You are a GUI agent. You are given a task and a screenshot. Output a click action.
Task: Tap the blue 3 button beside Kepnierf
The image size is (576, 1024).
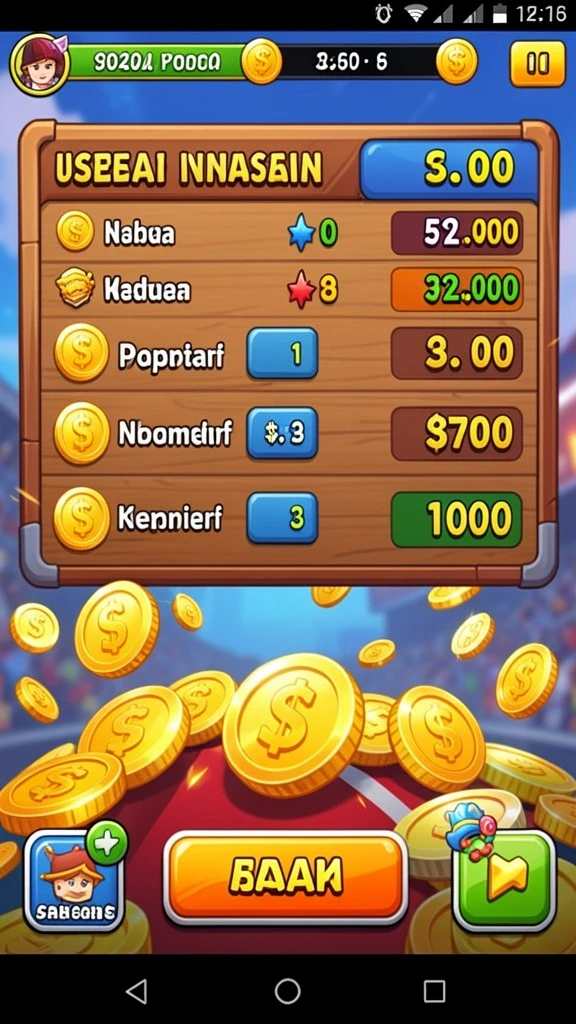coord(282,518)
